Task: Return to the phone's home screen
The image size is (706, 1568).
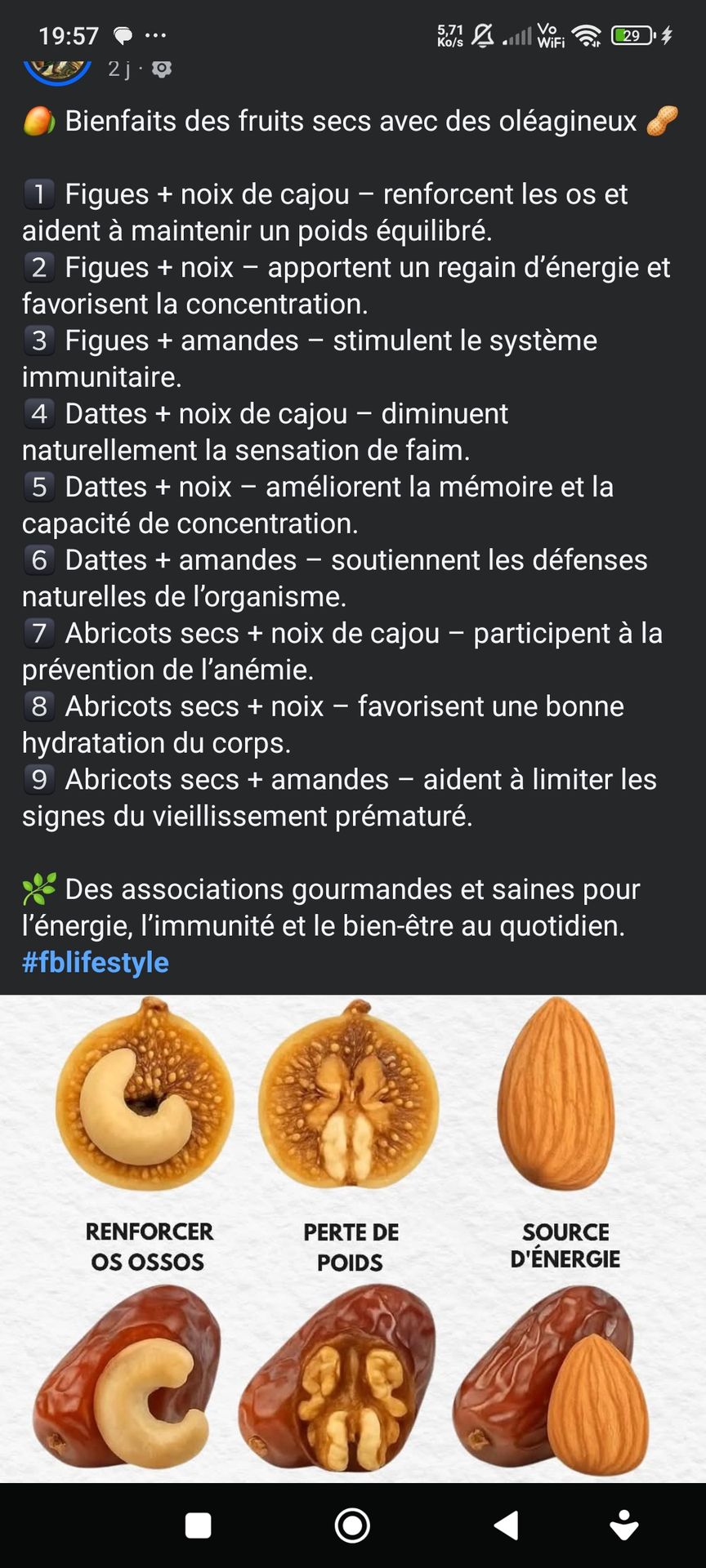Action: tap(352, 1525)
